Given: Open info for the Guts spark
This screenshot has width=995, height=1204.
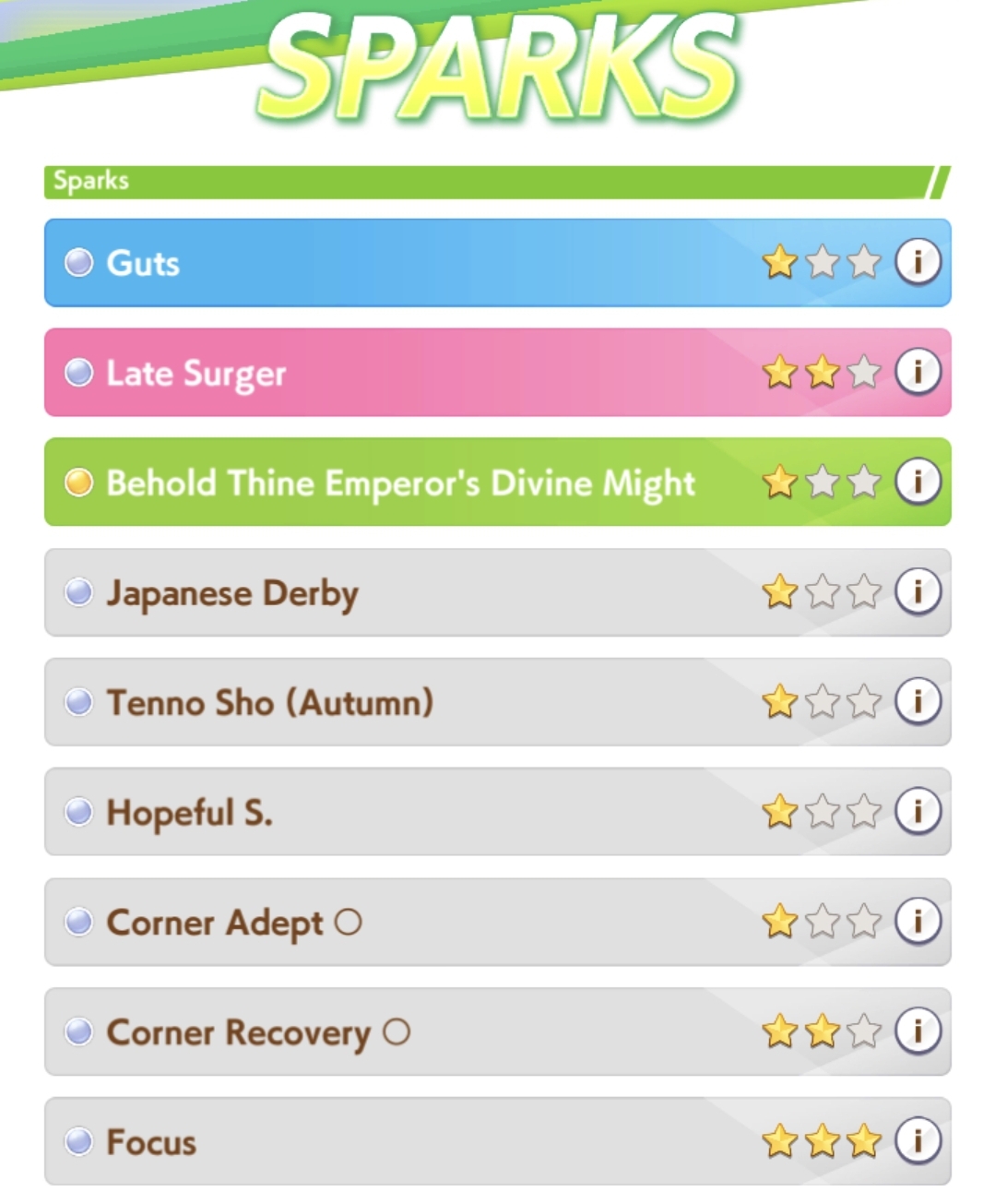Looking at the screenshot, I should [x=918, y=262].
